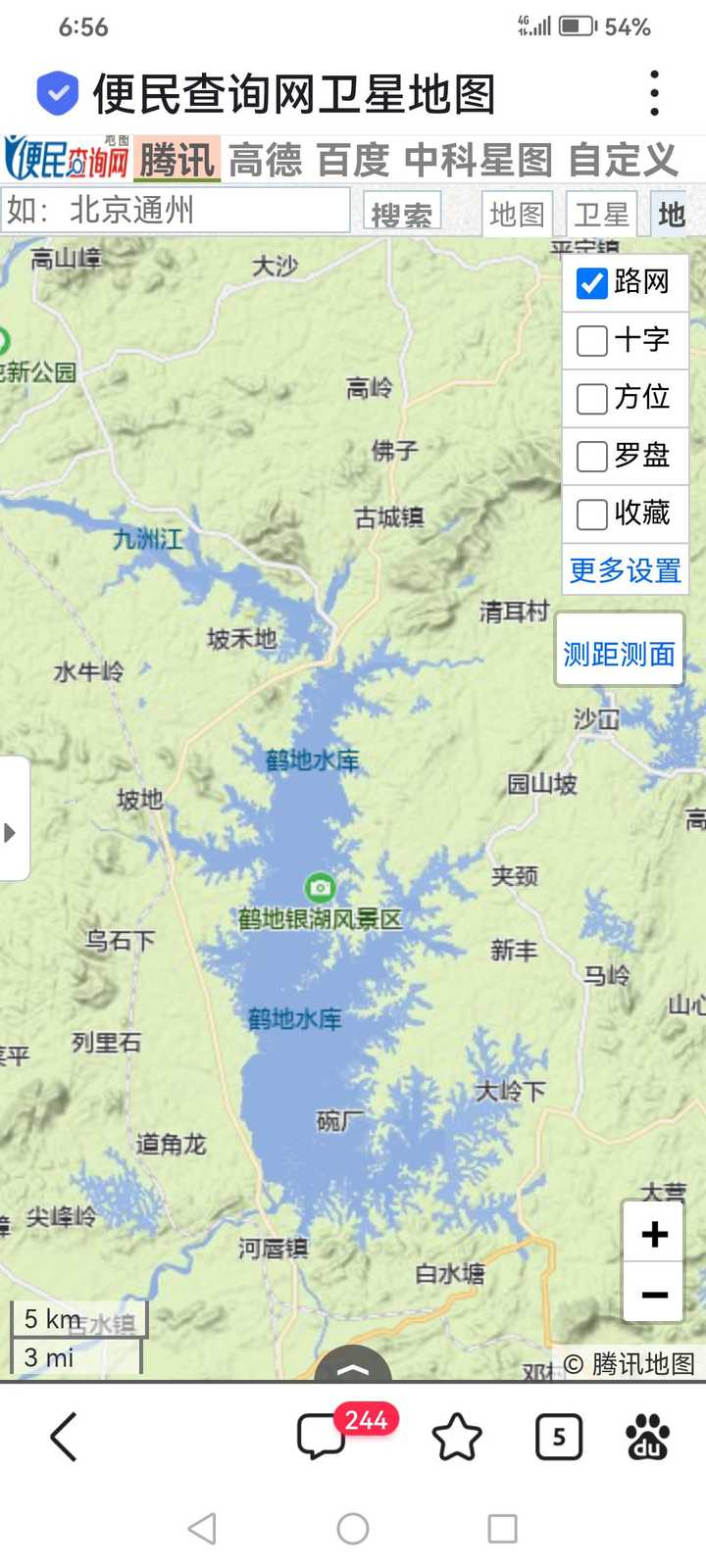Open the 自定义 map option
This screenshot has height=1568, width=706.
[x=623, y=160]
